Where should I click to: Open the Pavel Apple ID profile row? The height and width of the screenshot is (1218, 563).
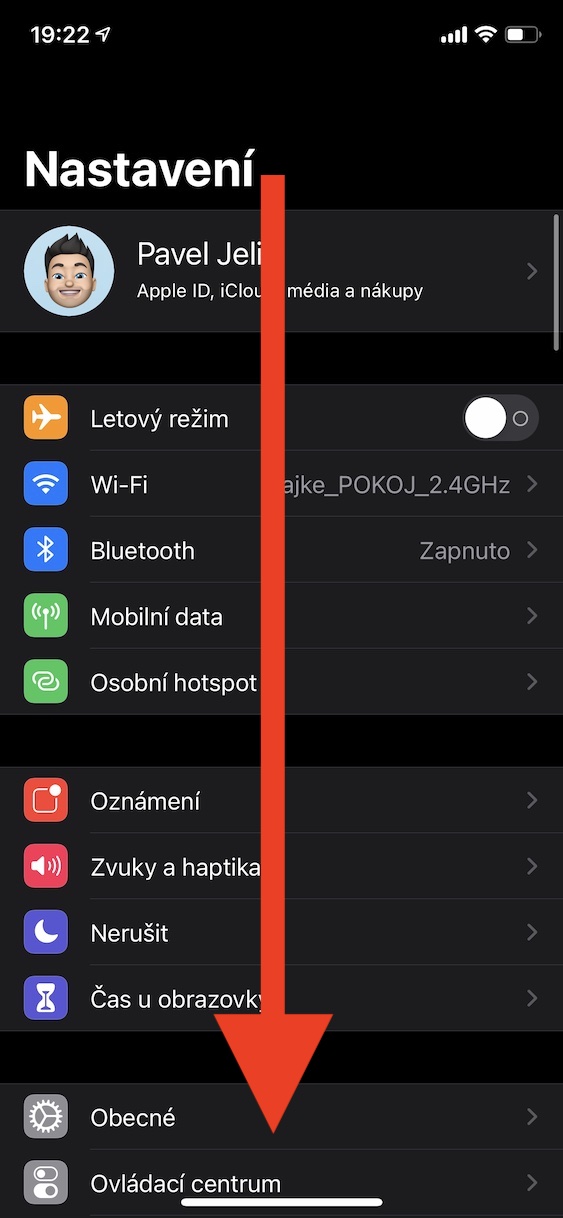(281, 271)
